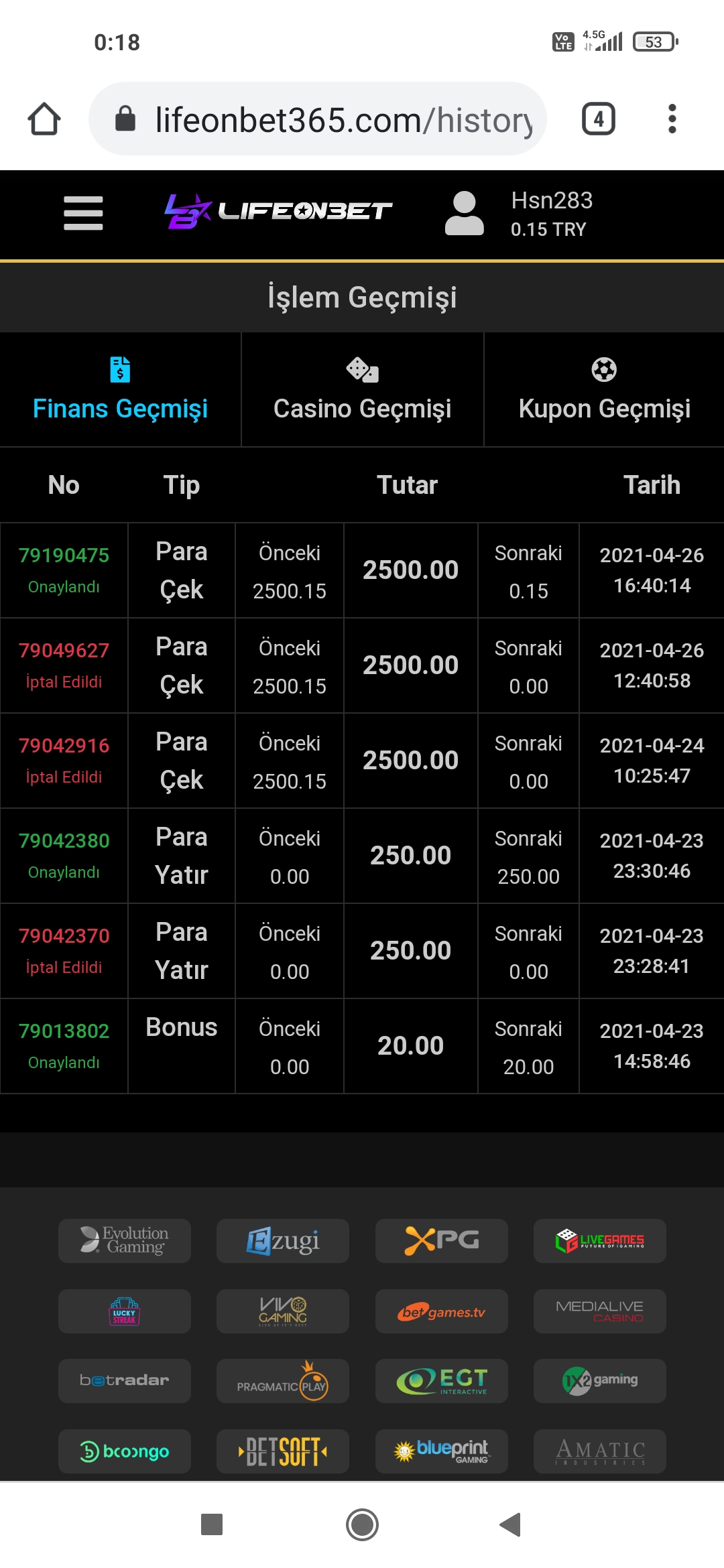724x1568 pixels.
Task: Go back with system back button
Action: point(511,1524)
